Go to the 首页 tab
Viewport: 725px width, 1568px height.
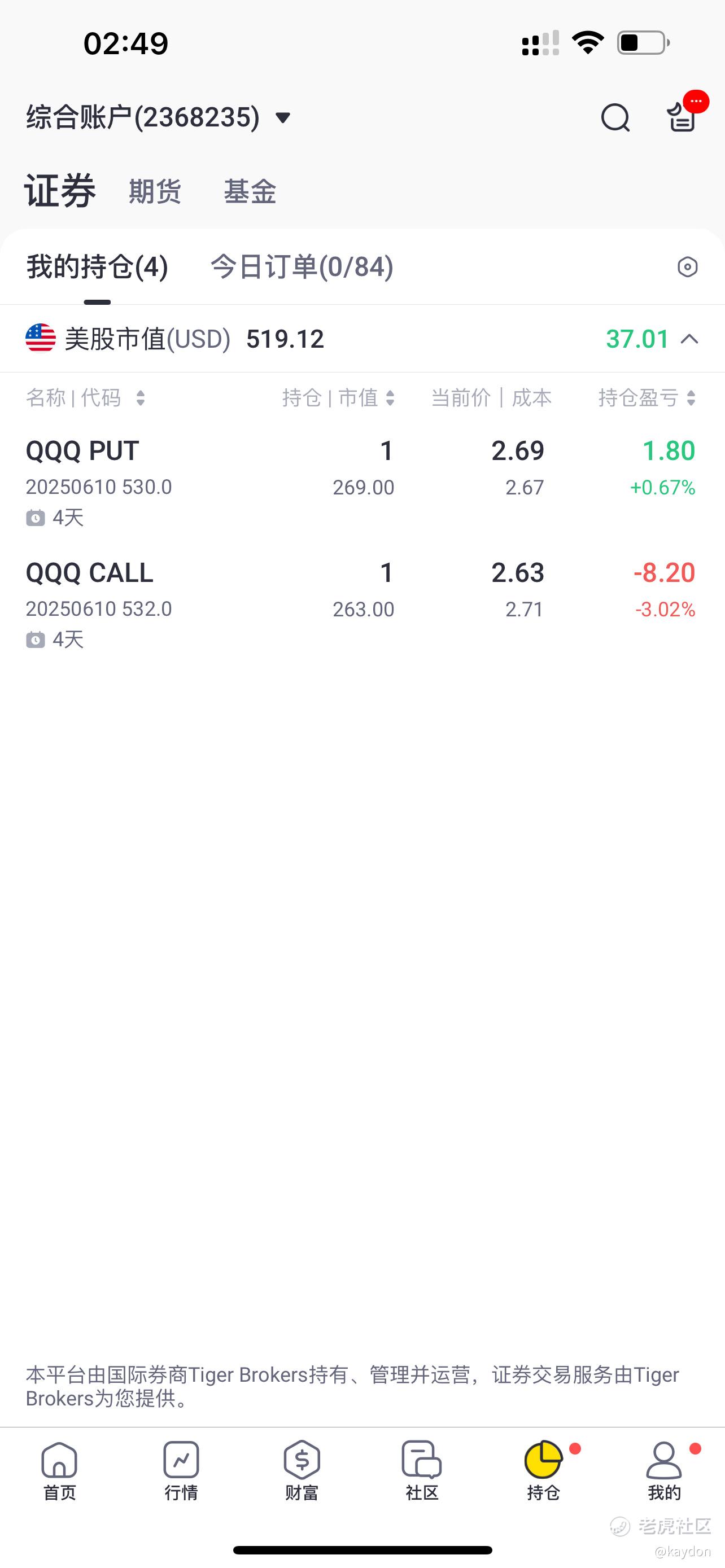pos(60,1470)
